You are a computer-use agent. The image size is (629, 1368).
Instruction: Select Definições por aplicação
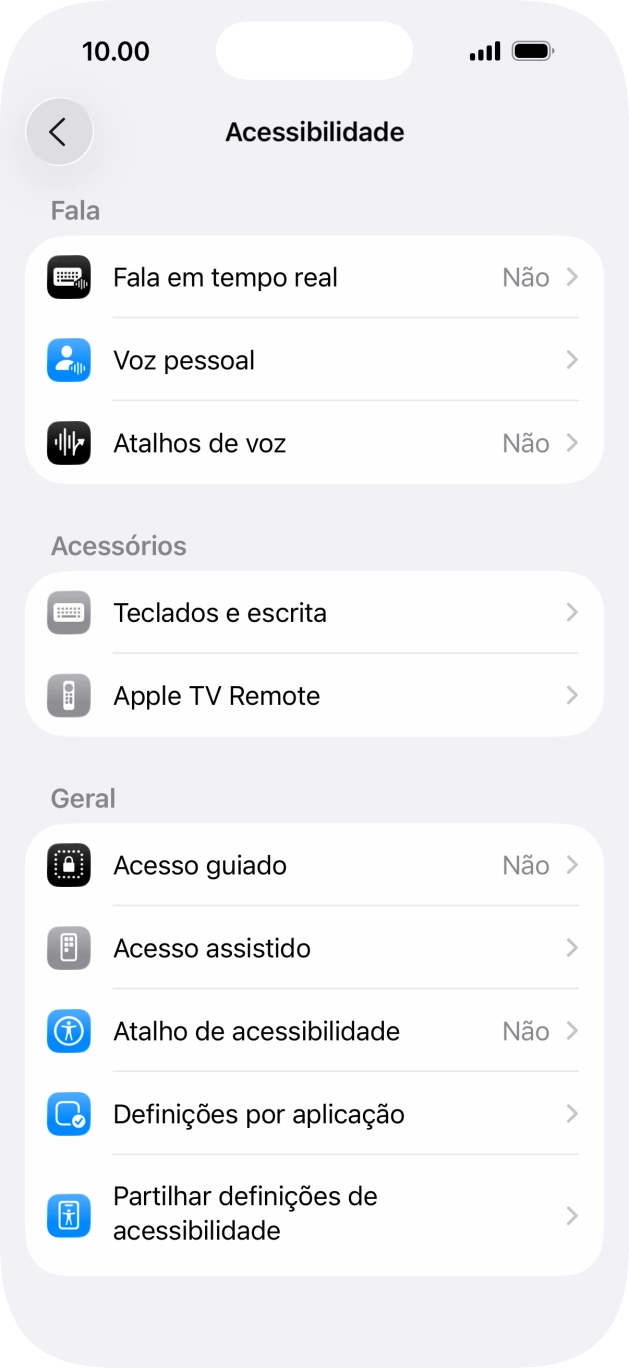click(x=314, y=1114)
